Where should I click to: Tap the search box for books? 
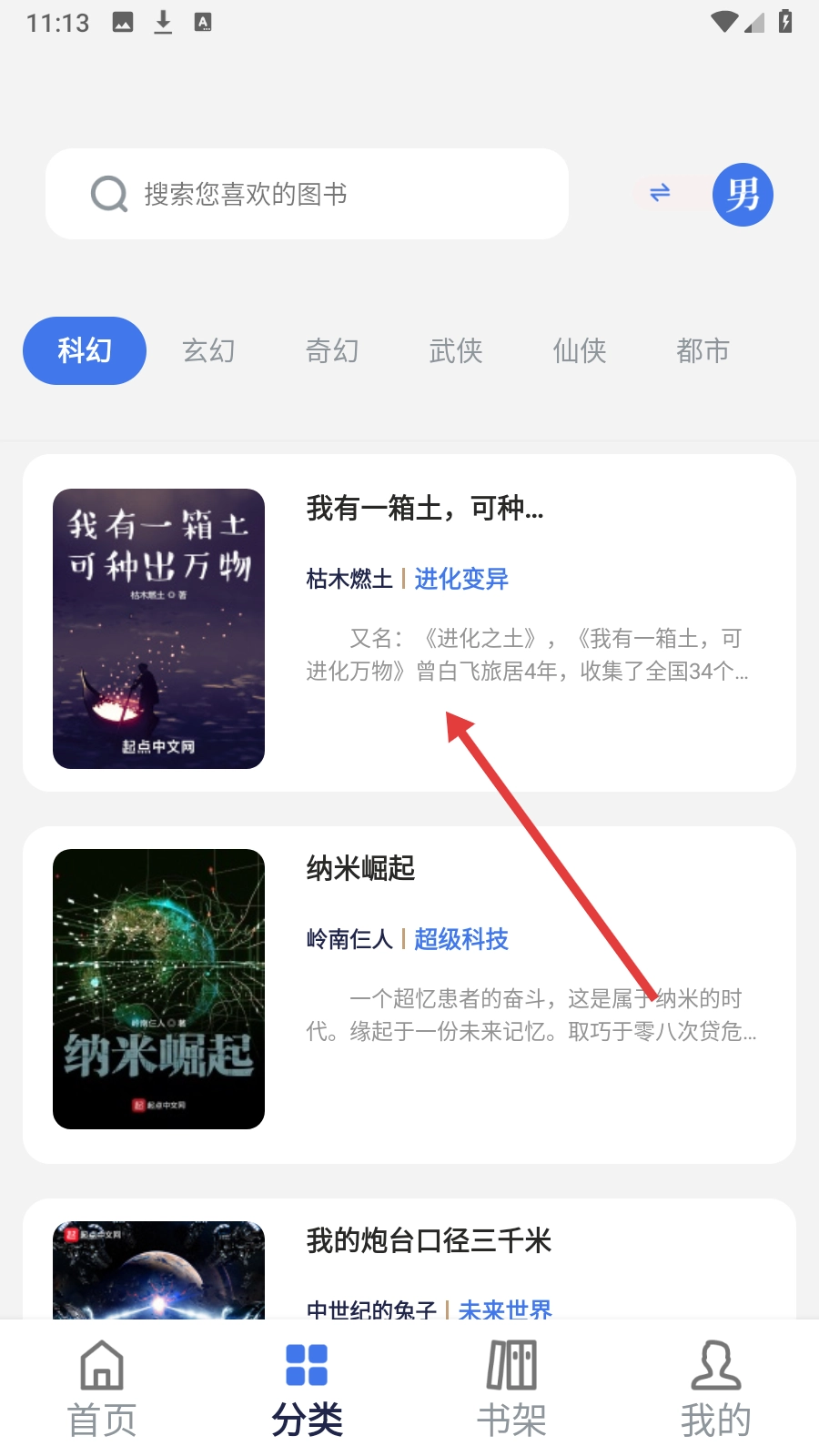pos(307,194)
